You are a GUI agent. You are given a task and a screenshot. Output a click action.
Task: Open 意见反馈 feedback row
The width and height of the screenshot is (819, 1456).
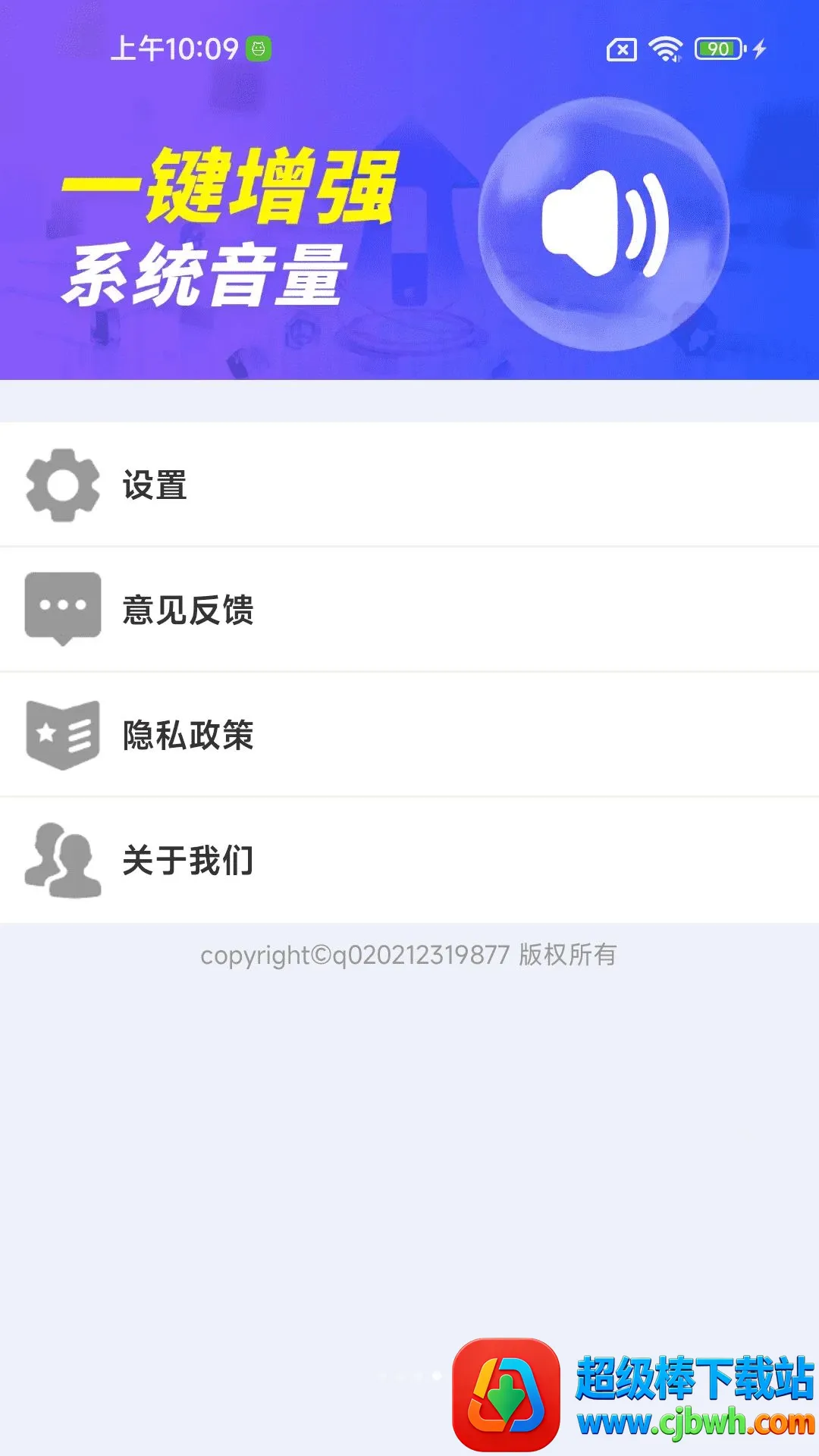[x=409, y=610]
